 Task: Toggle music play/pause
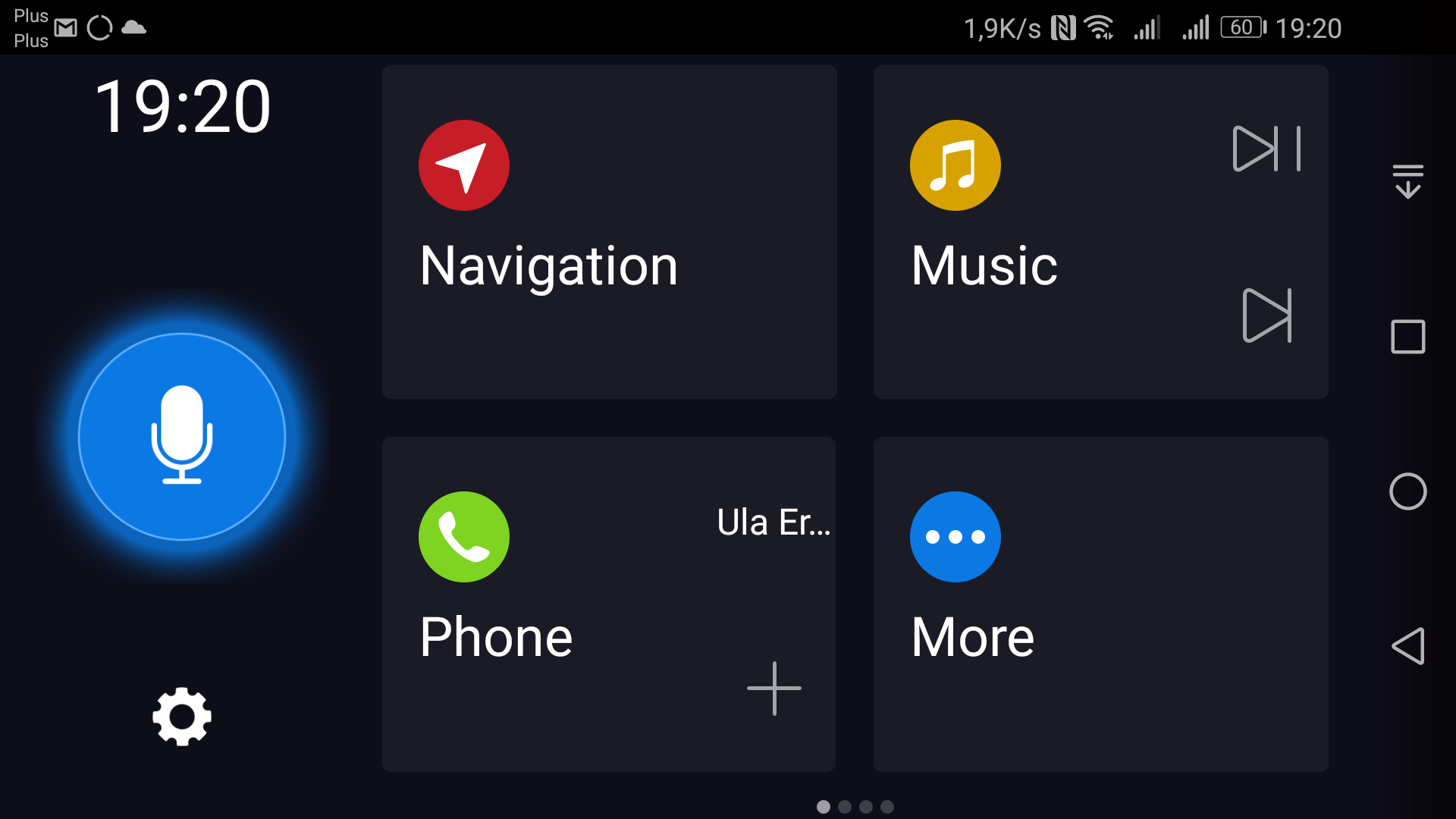pyautogui.click(x=1266, y=149)
